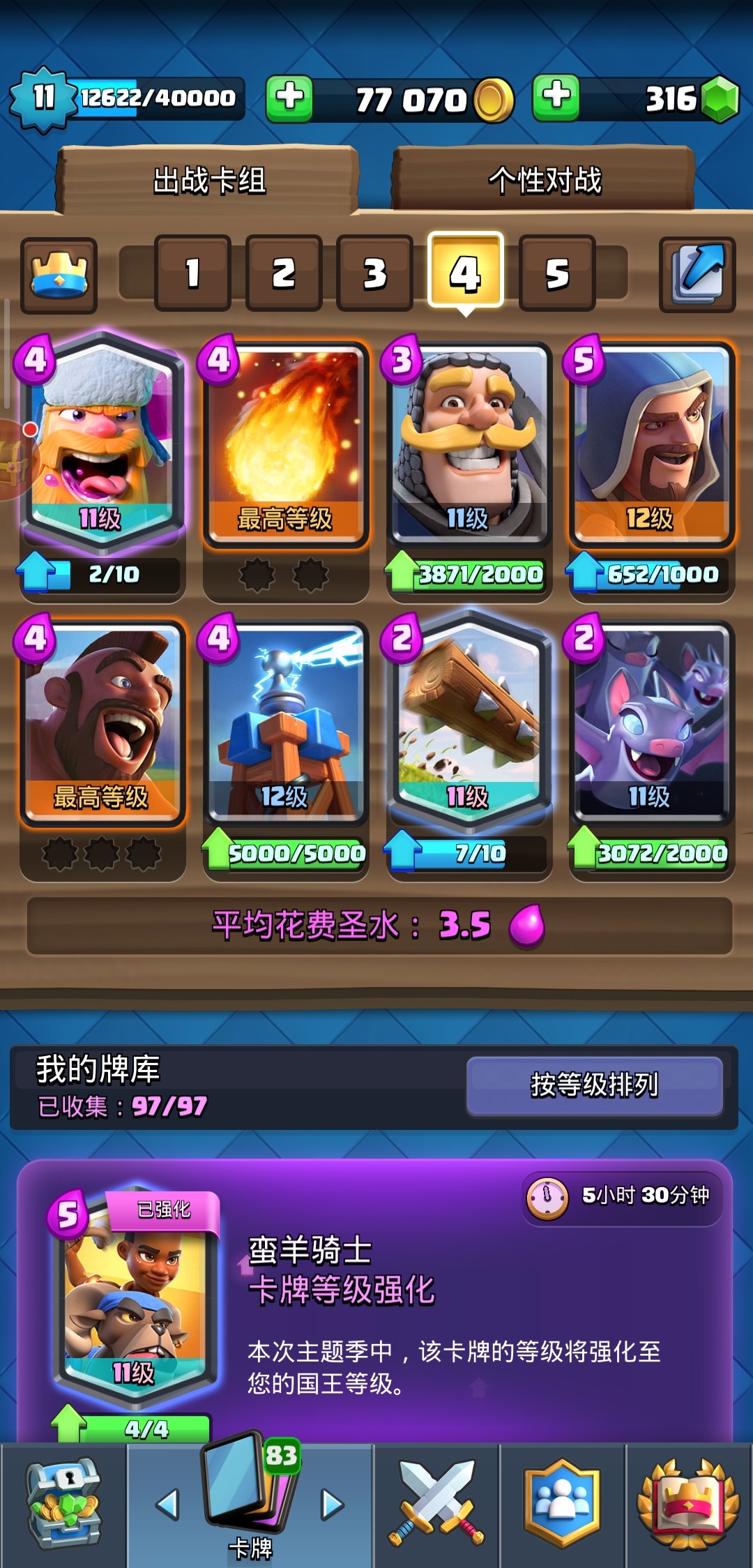Open the Tesla tower card
The width and height of the screenshot is (753, 1568).
pos(286,722)
